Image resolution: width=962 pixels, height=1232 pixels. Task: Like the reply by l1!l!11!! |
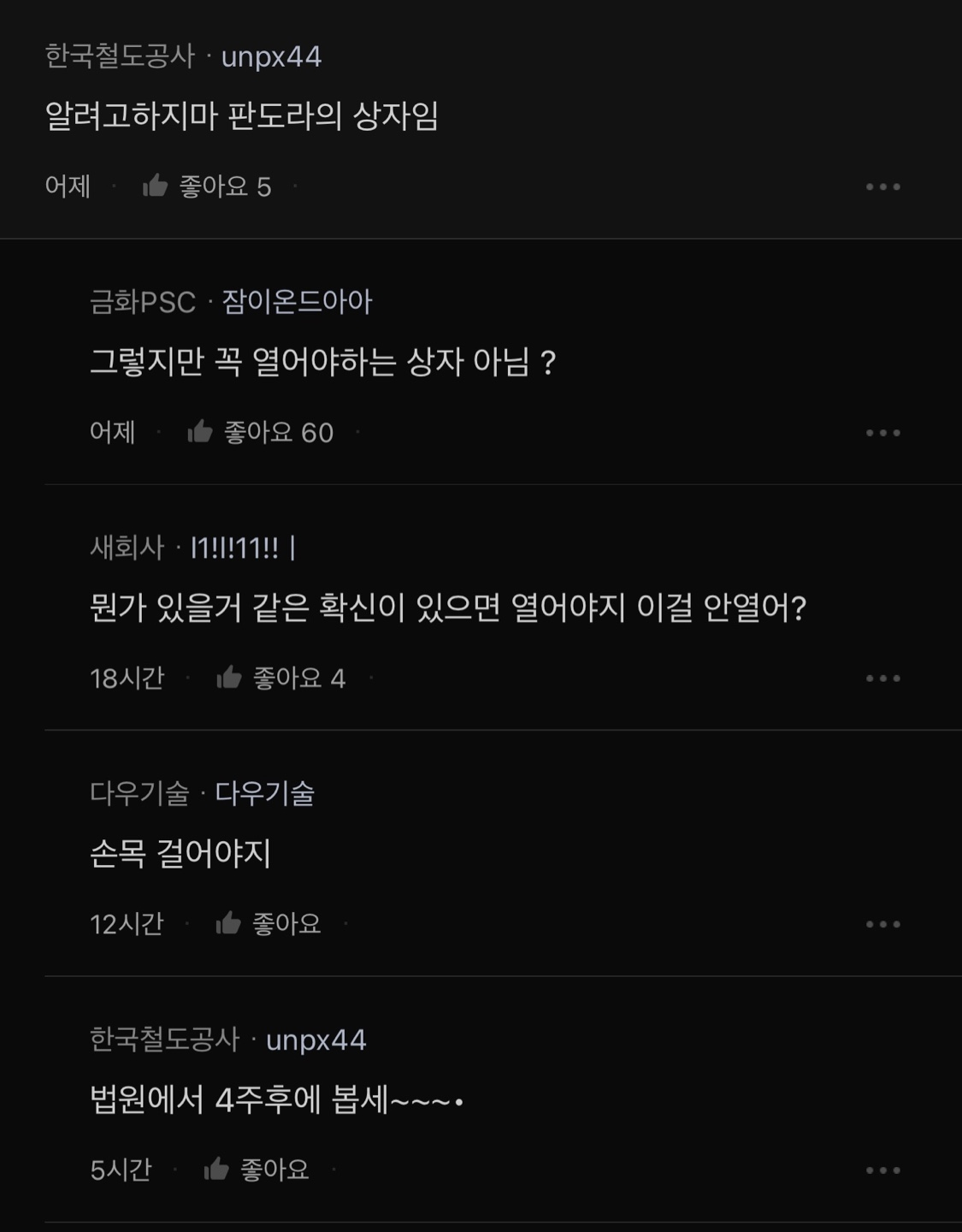[x=229, y=678]
